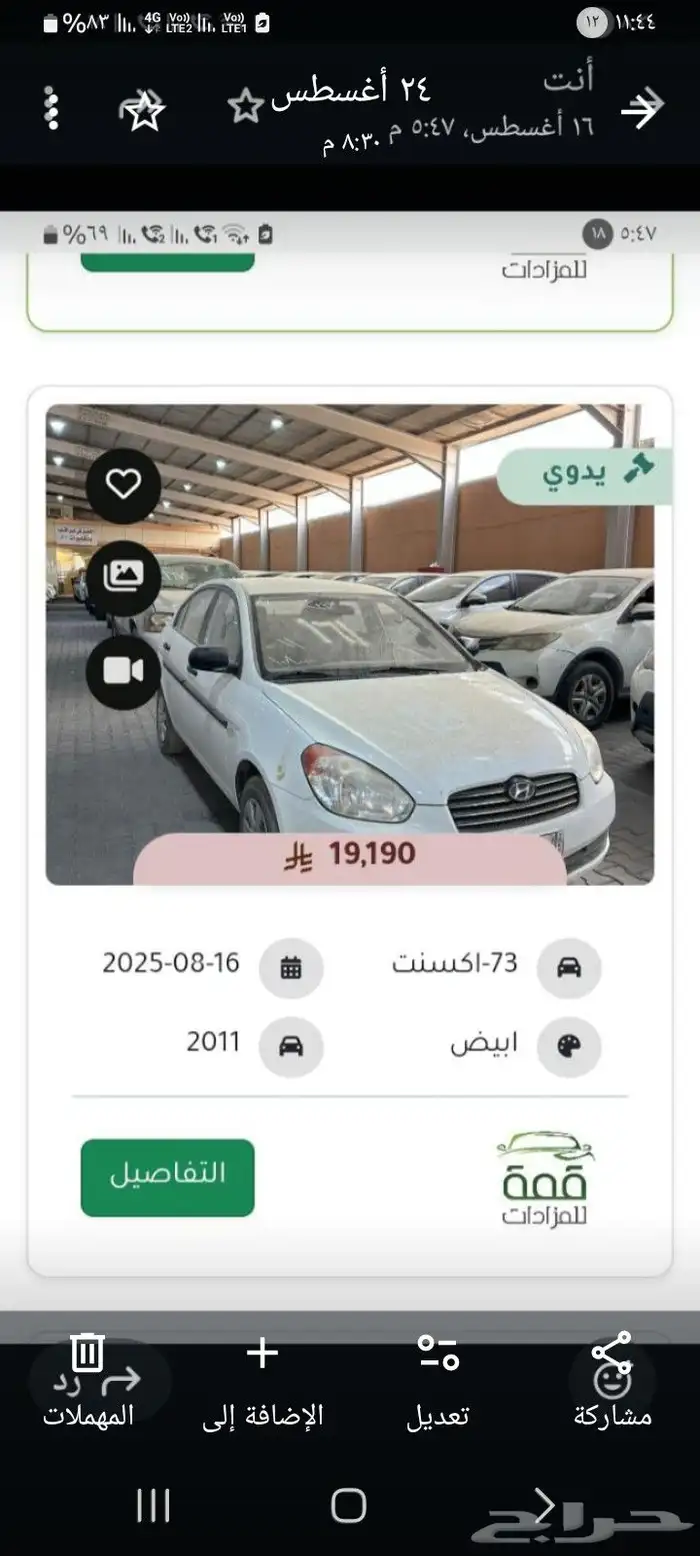Screen dimensions: 700x1556
Task: Open the three-dot overflow menu
Action: coord(52,108)
